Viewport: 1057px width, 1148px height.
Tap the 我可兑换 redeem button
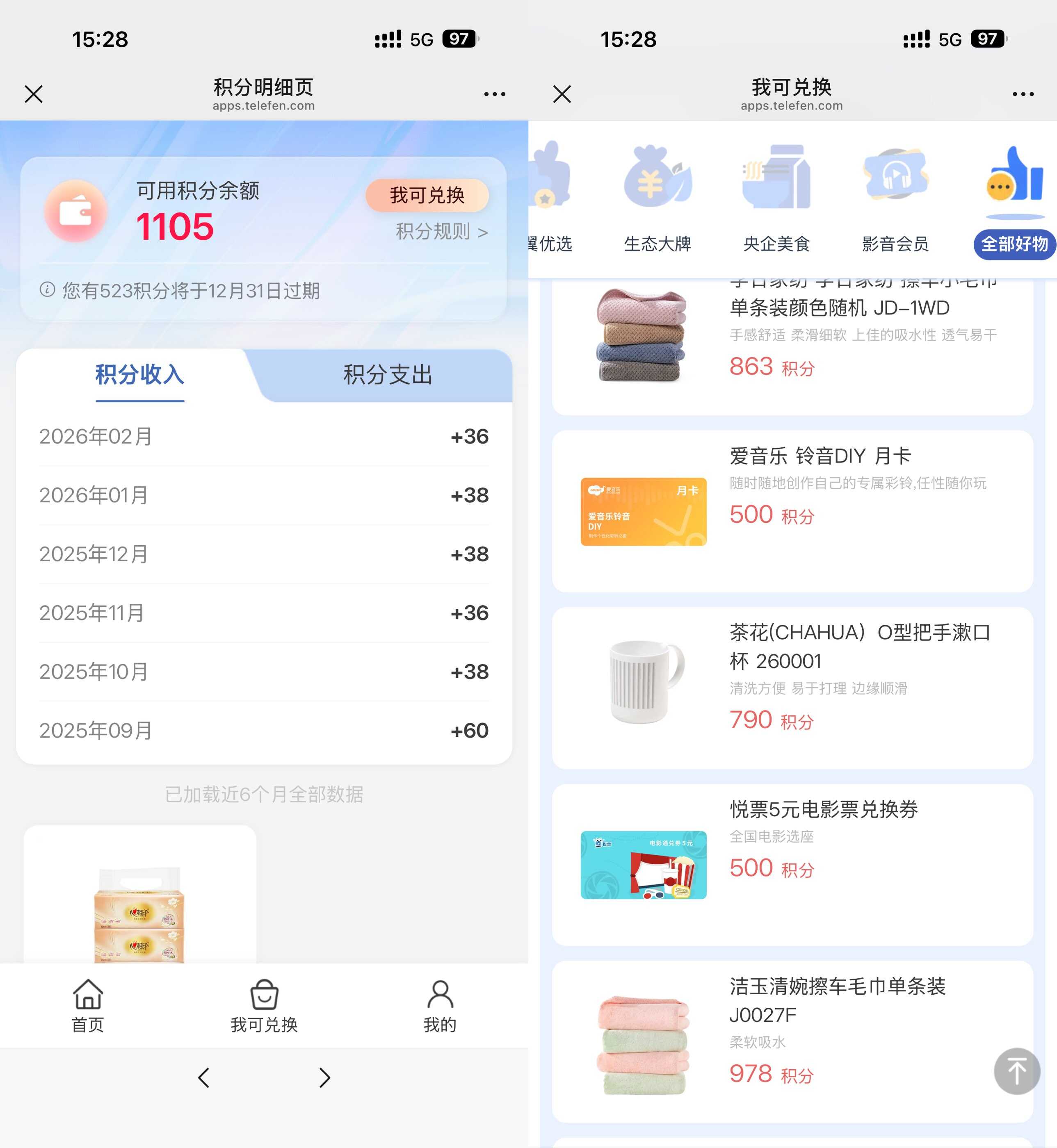coord(427,195)
